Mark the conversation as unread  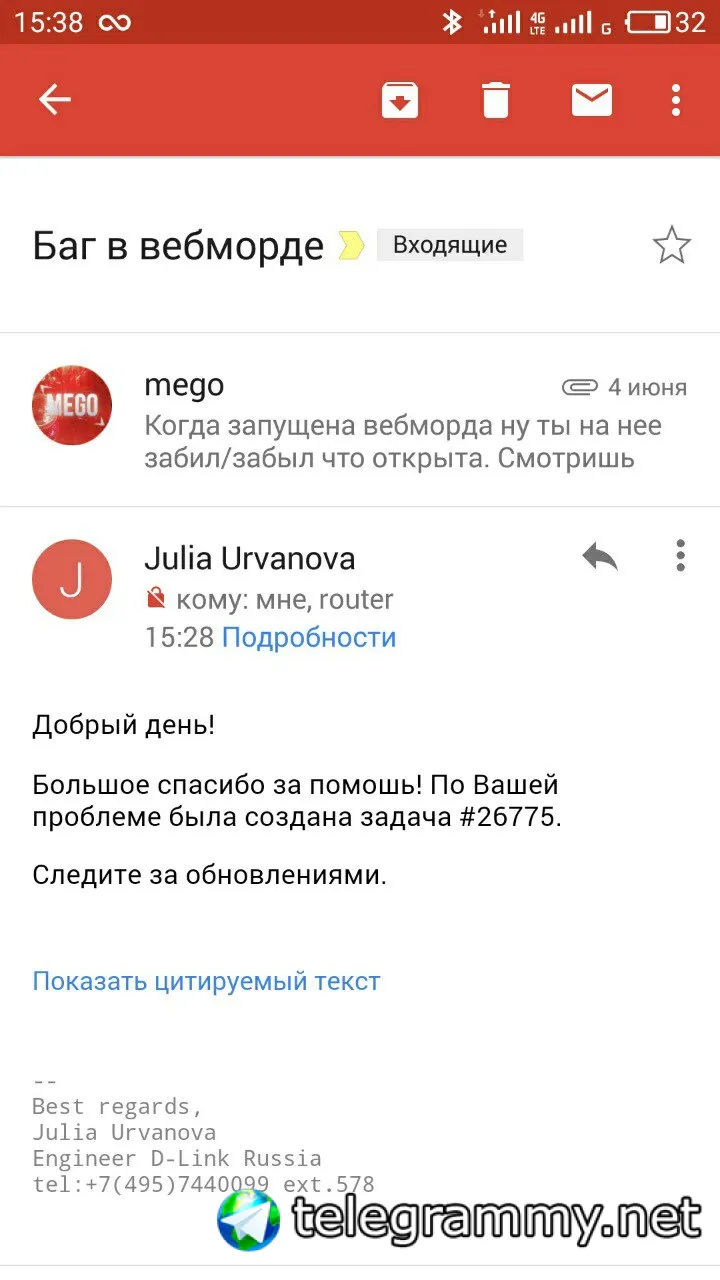coord(591,100)
